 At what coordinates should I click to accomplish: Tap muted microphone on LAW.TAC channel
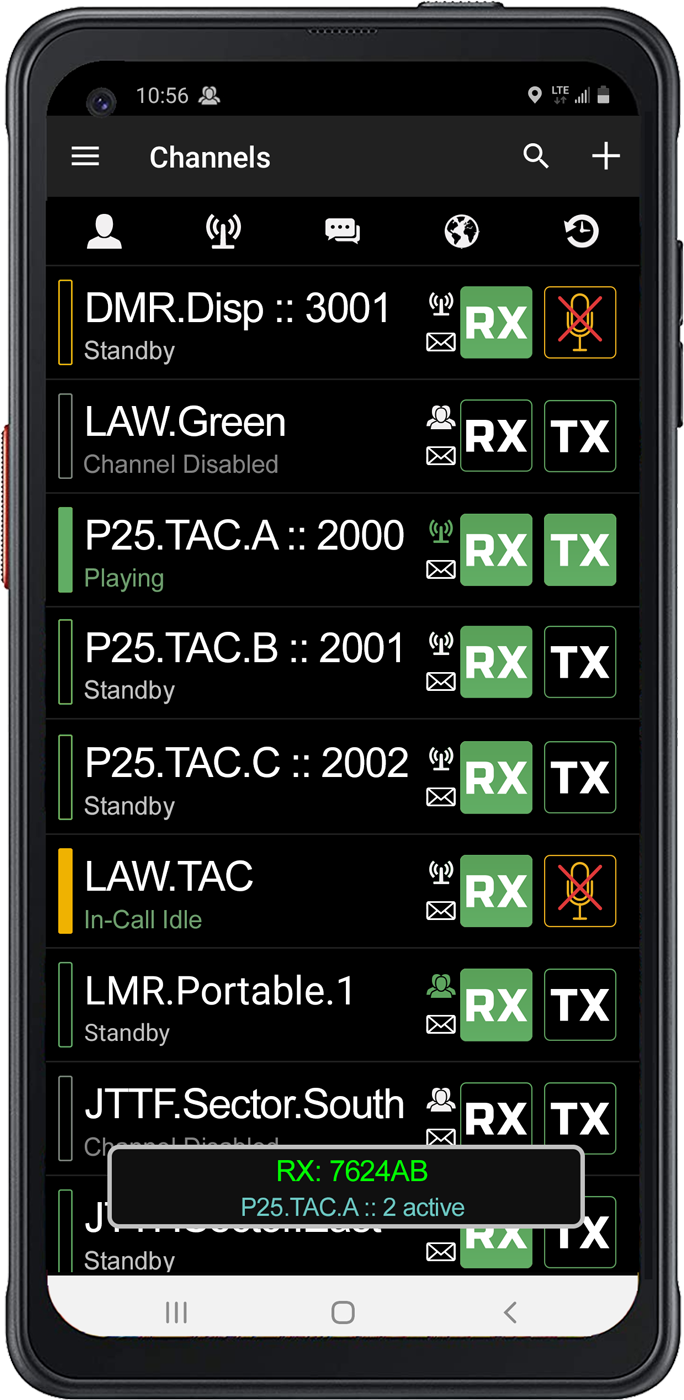click(580, 890)
